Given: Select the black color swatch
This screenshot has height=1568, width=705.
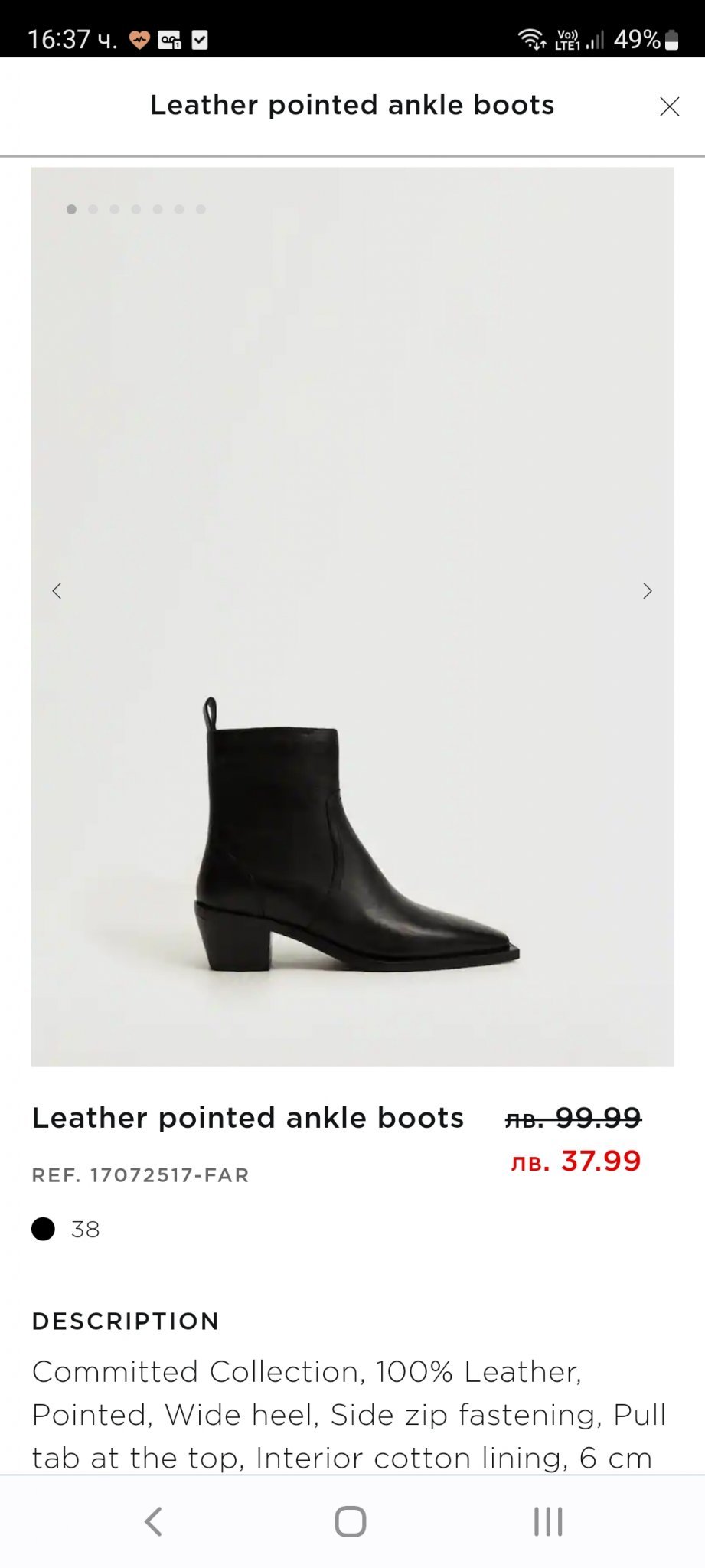Looking at the screenshot, I should 44,1229.
